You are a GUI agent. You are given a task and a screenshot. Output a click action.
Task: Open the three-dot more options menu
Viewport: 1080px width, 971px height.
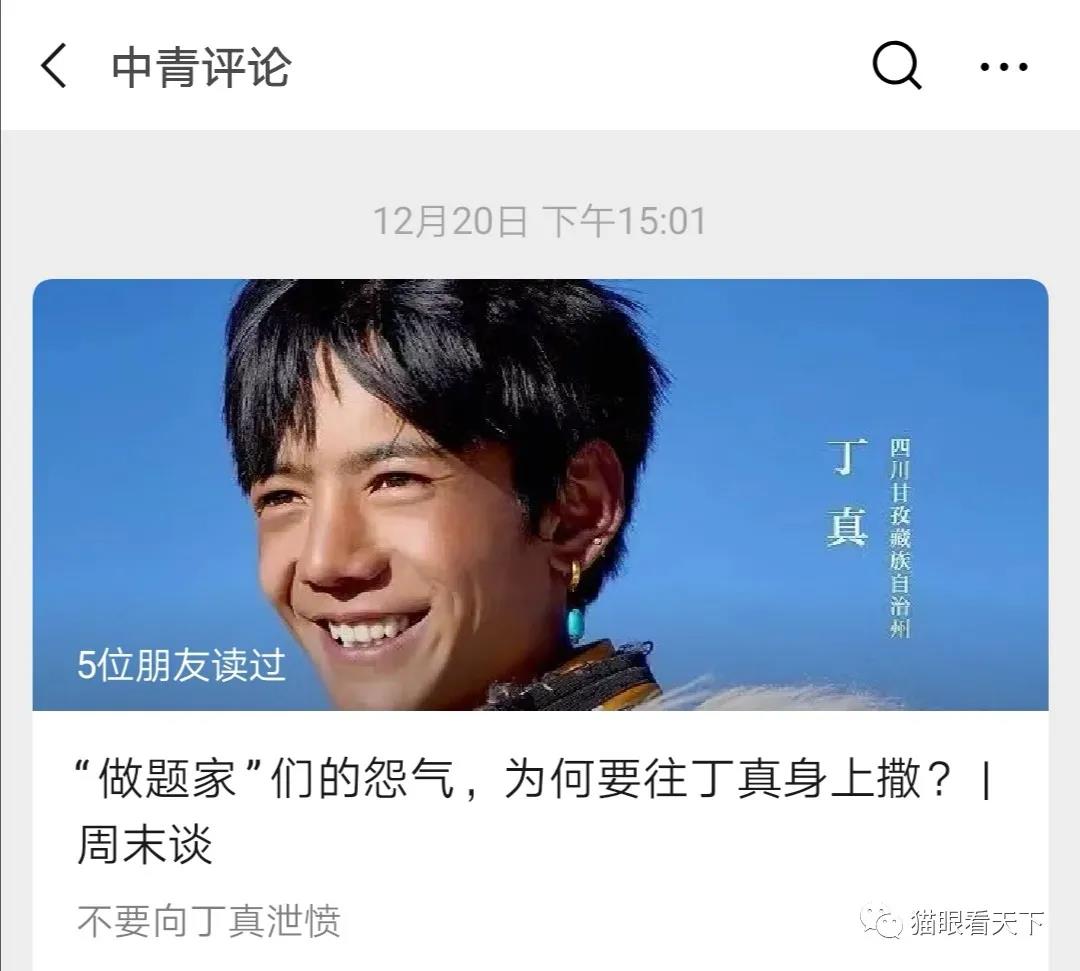1003,67
